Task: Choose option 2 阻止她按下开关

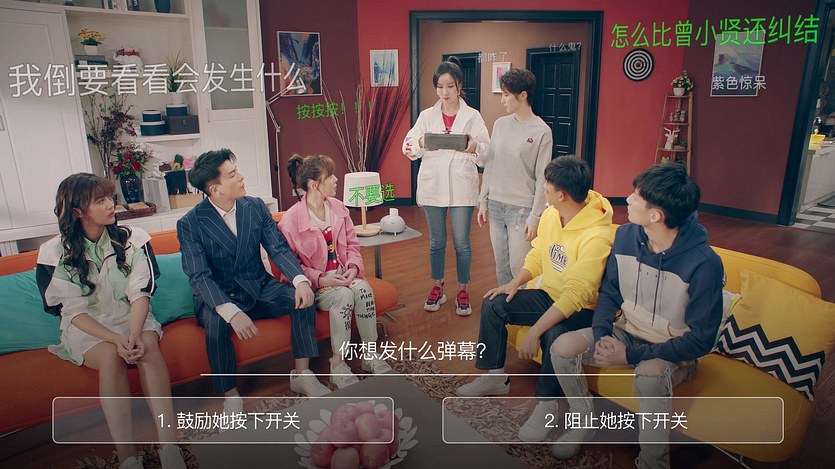Action: tap(612, 420)
